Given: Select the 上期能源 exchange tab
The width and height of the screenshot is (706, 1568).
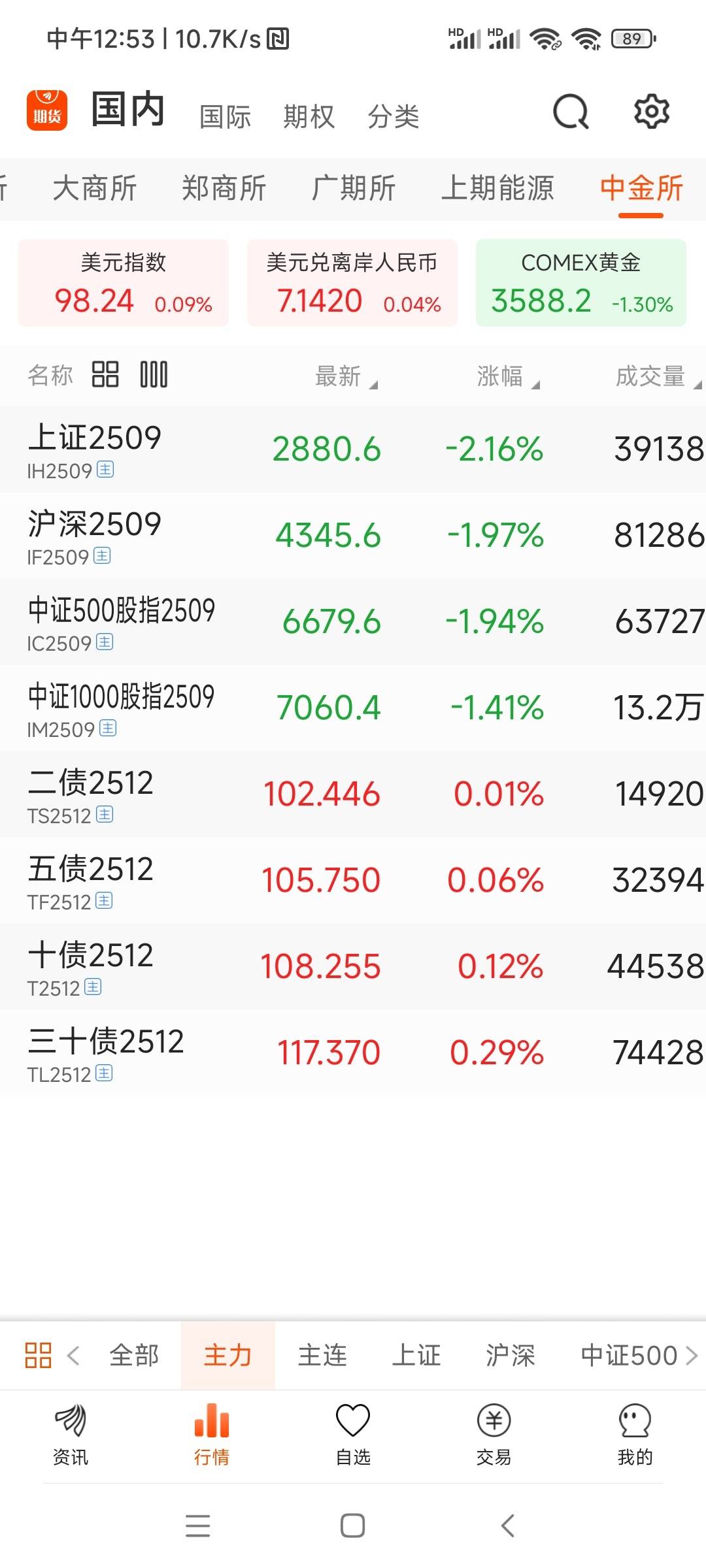Looking at the screenshot, I should click(497, 188).
